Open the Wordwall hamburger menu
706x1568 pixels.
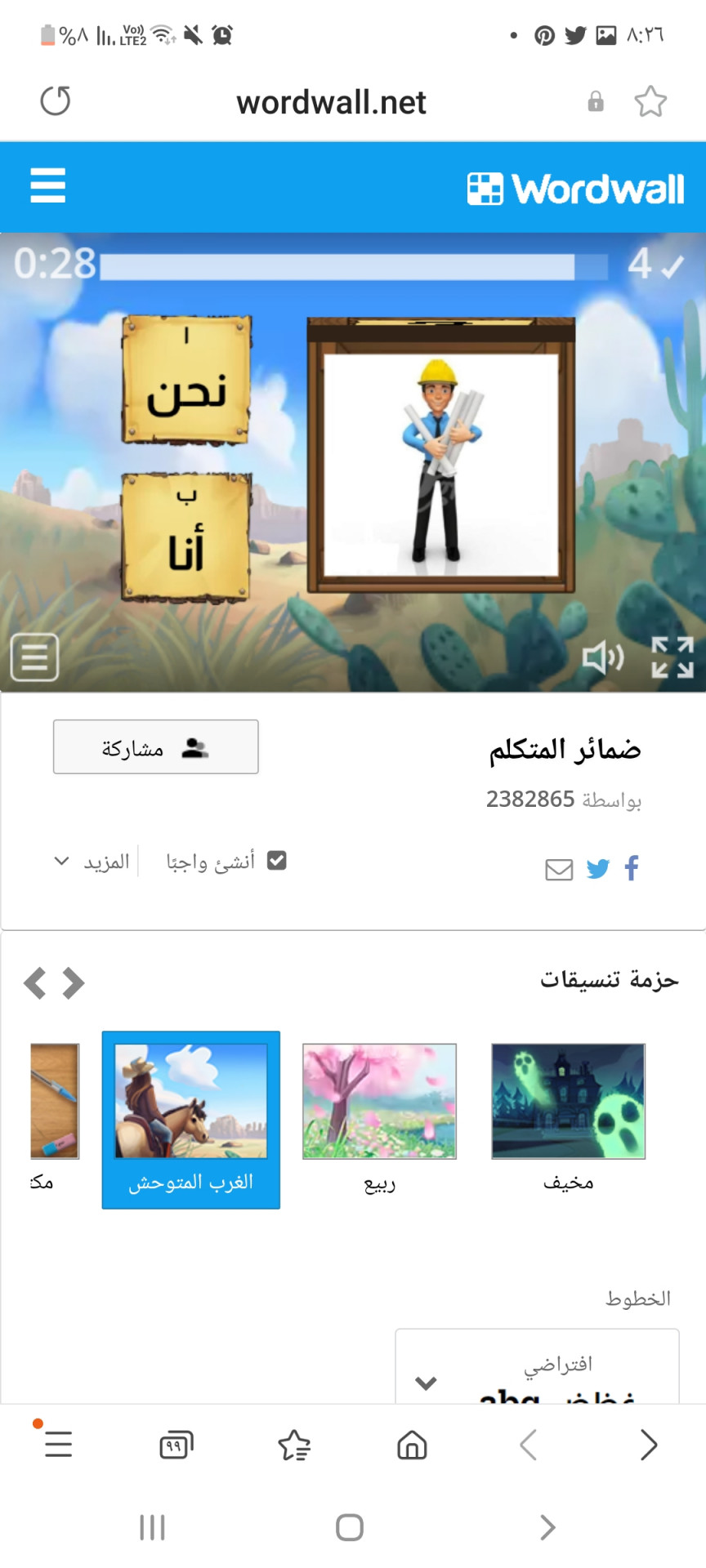(48, 185)
